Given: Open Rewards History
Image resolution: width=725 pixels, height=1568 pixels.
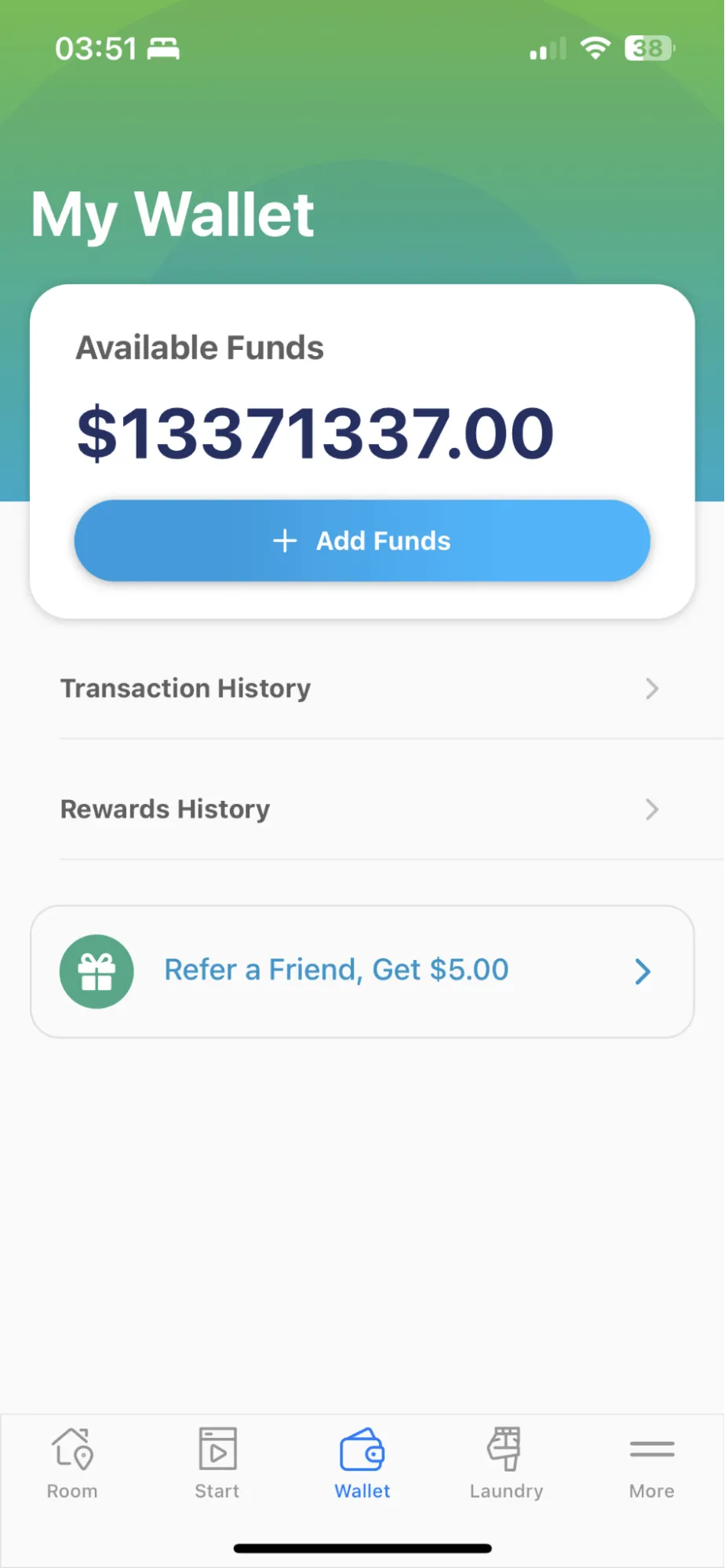Looking at the screenshot, I should (x=362, y=809).
